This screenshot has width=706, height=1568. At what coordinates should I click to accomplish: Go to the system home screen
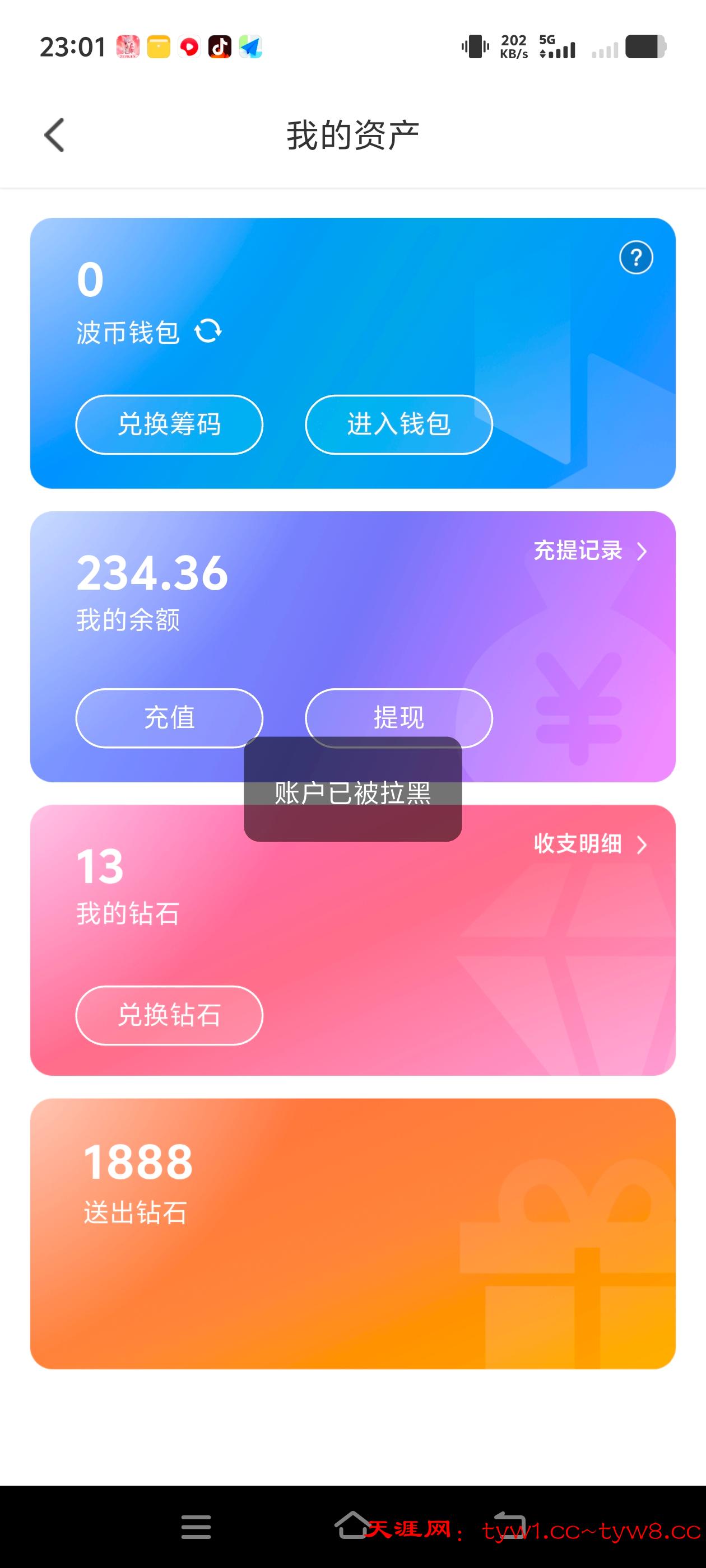[352, 1525]
